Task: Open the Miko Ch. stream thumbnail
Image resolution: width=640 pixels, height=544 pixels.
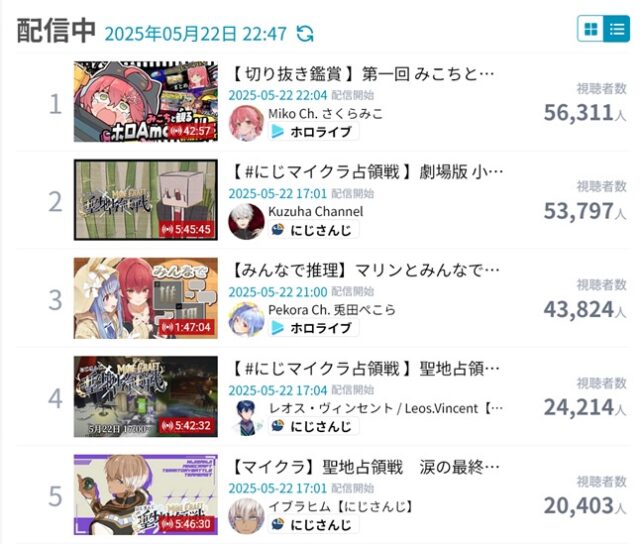Action: (145, 102)
